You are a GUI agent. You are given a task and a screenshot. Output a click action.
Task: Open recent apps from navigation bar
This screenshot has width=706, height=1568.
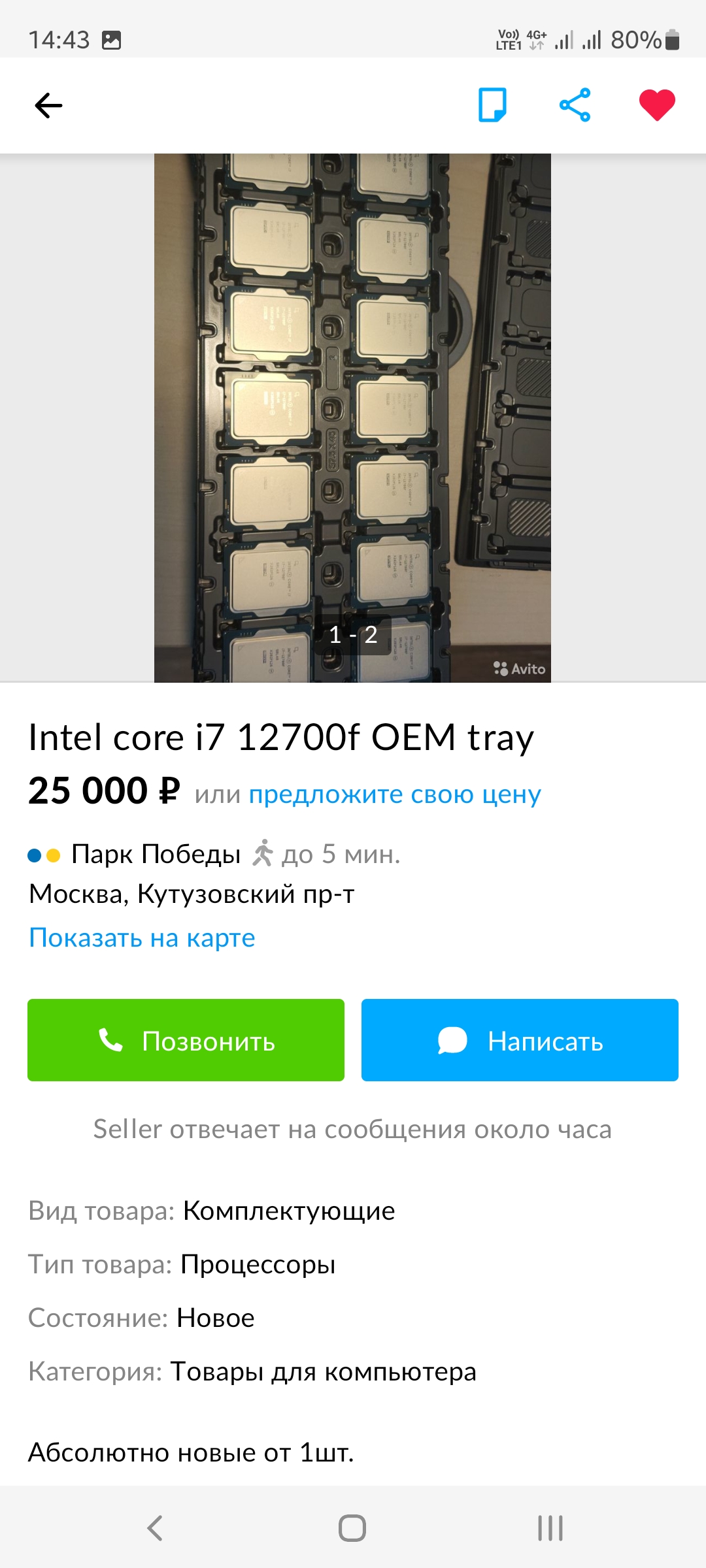(x=550, y=1528)
